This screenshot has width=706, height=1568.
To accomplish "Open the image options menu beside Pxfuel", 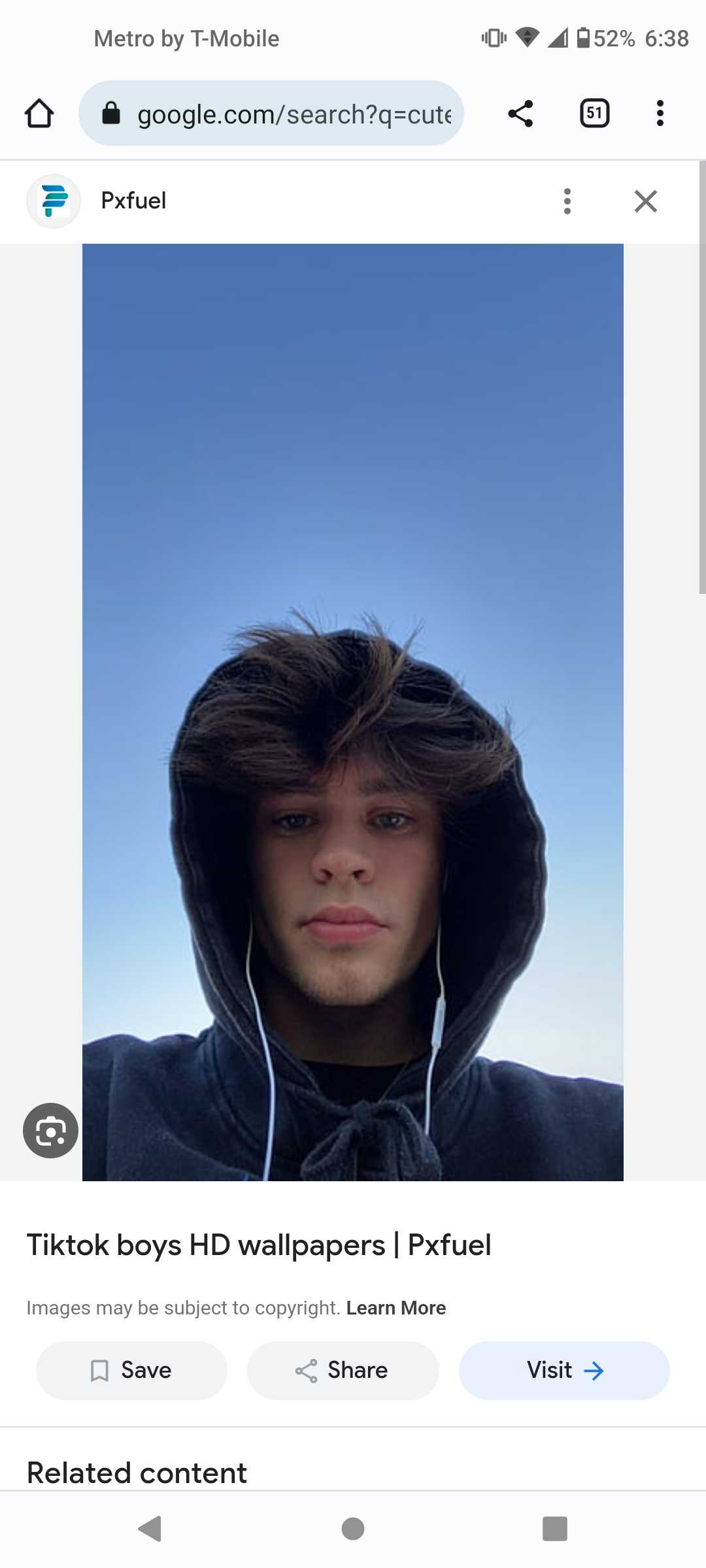I will point(567,201).
